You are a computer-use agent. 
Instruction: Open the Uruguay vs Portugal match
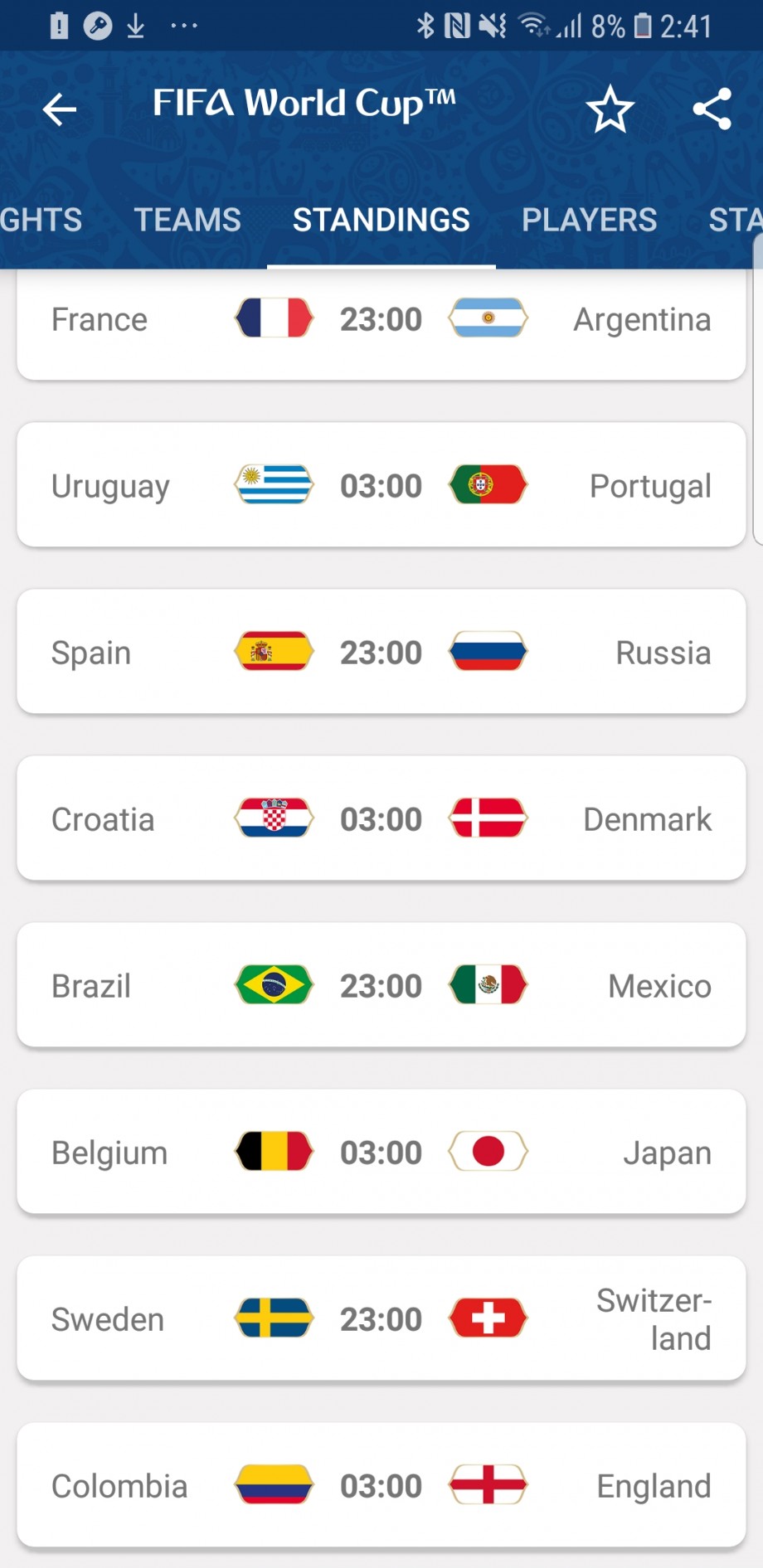[x=381, y=485]
